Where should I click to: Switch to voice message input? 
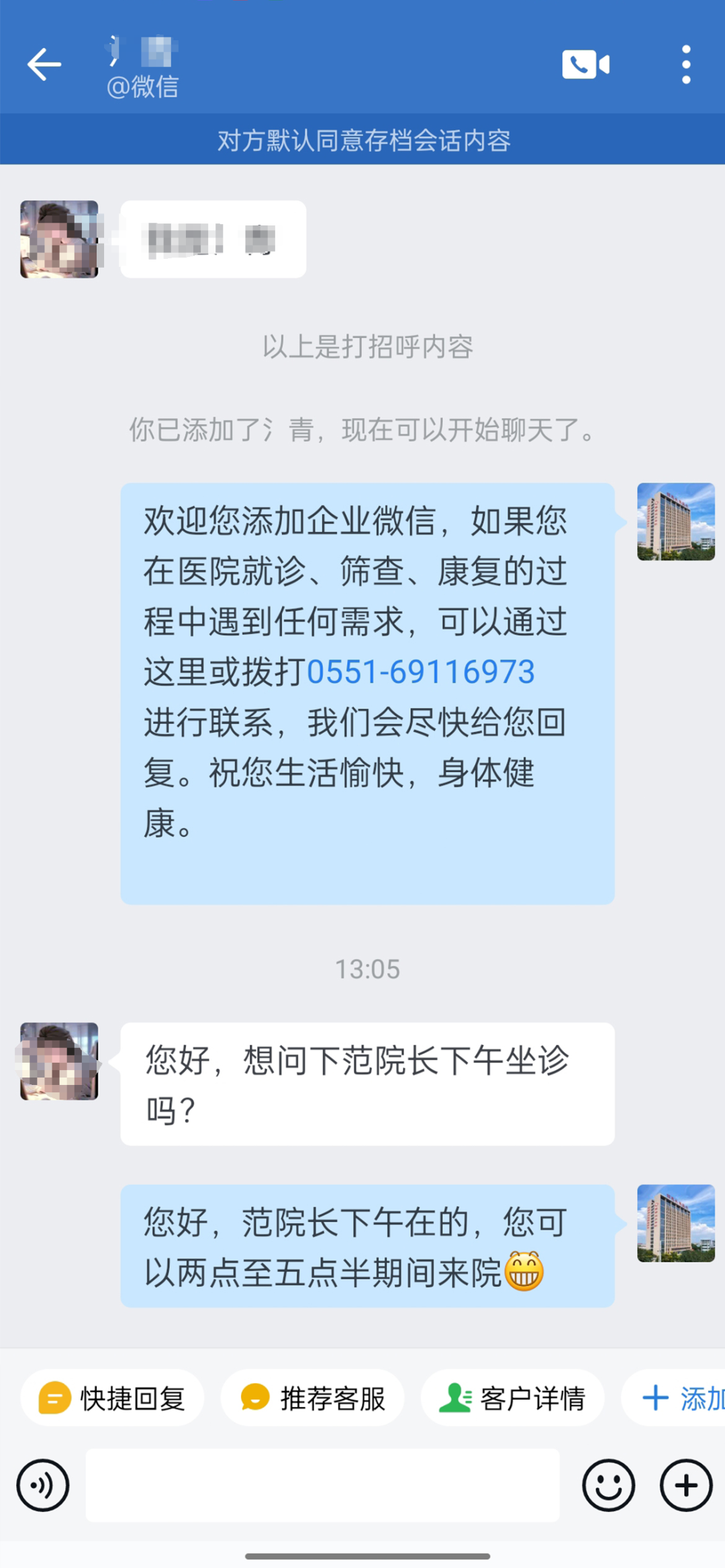(43, 1485)
